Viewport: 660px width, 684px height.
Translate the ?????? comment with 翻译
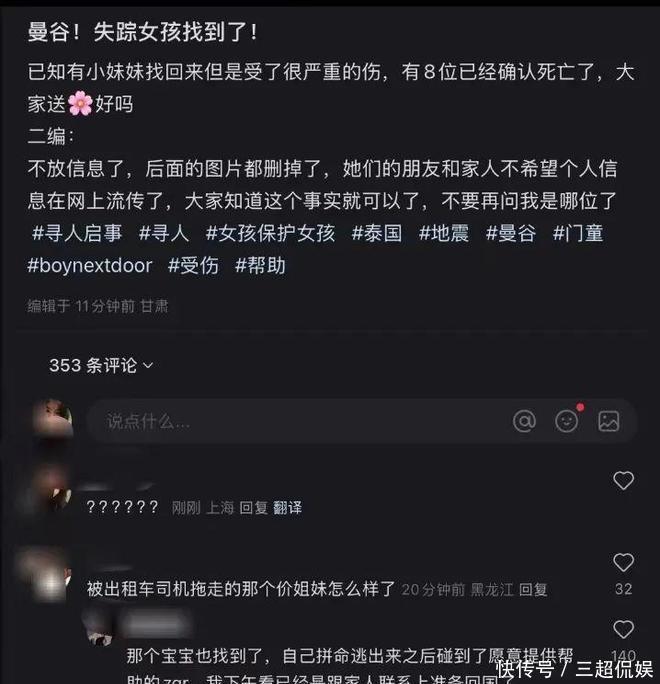coord(288,508)
